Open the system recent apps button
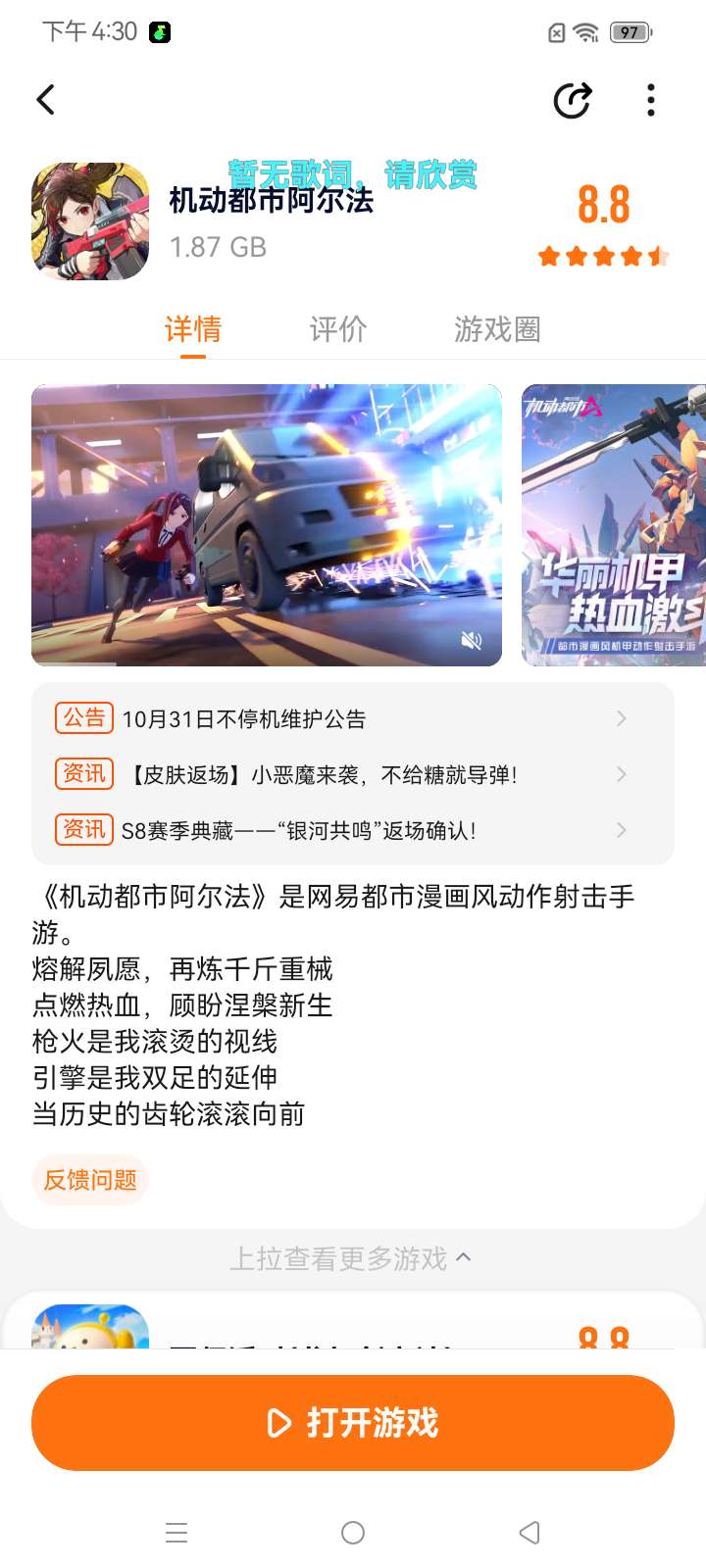This screenshot has height=1568, width=706. (176, 1533)
